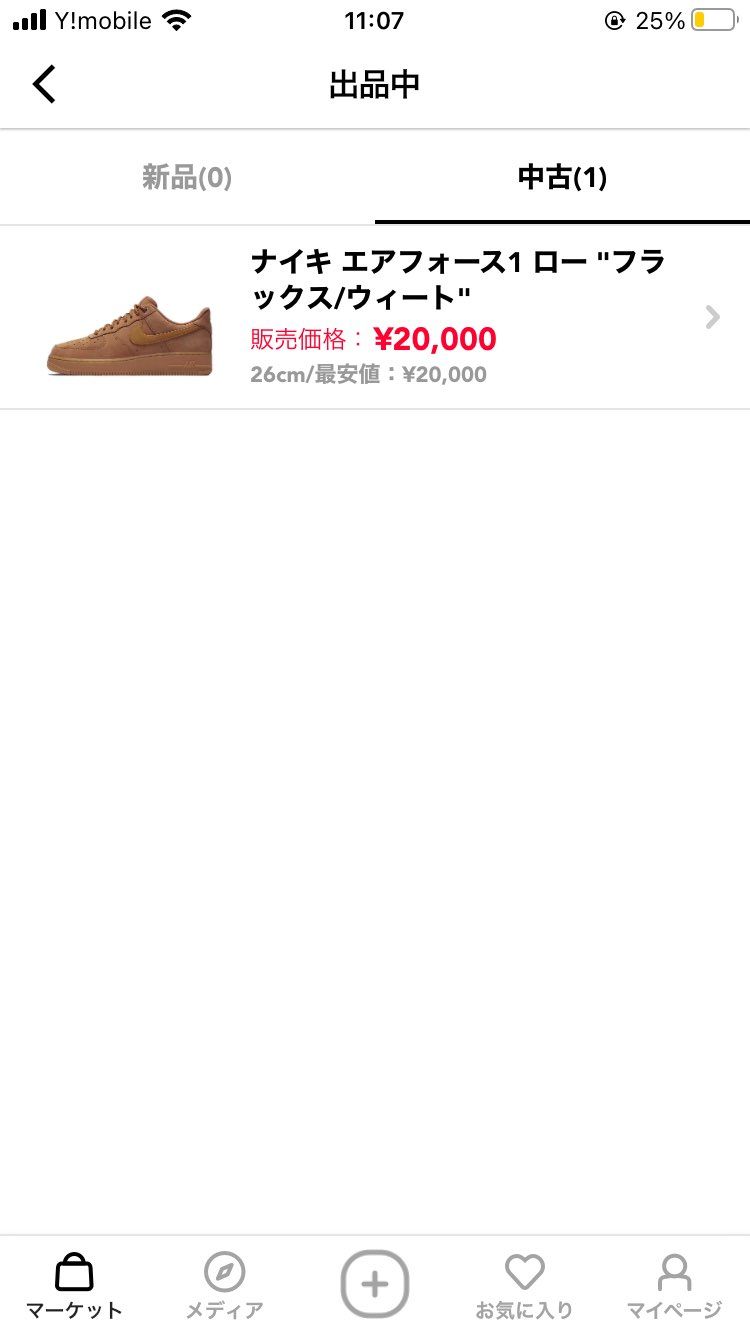750x1334 pixels.
Task: Tap the Y!mobile carrier label
Action: pos(105,18)
